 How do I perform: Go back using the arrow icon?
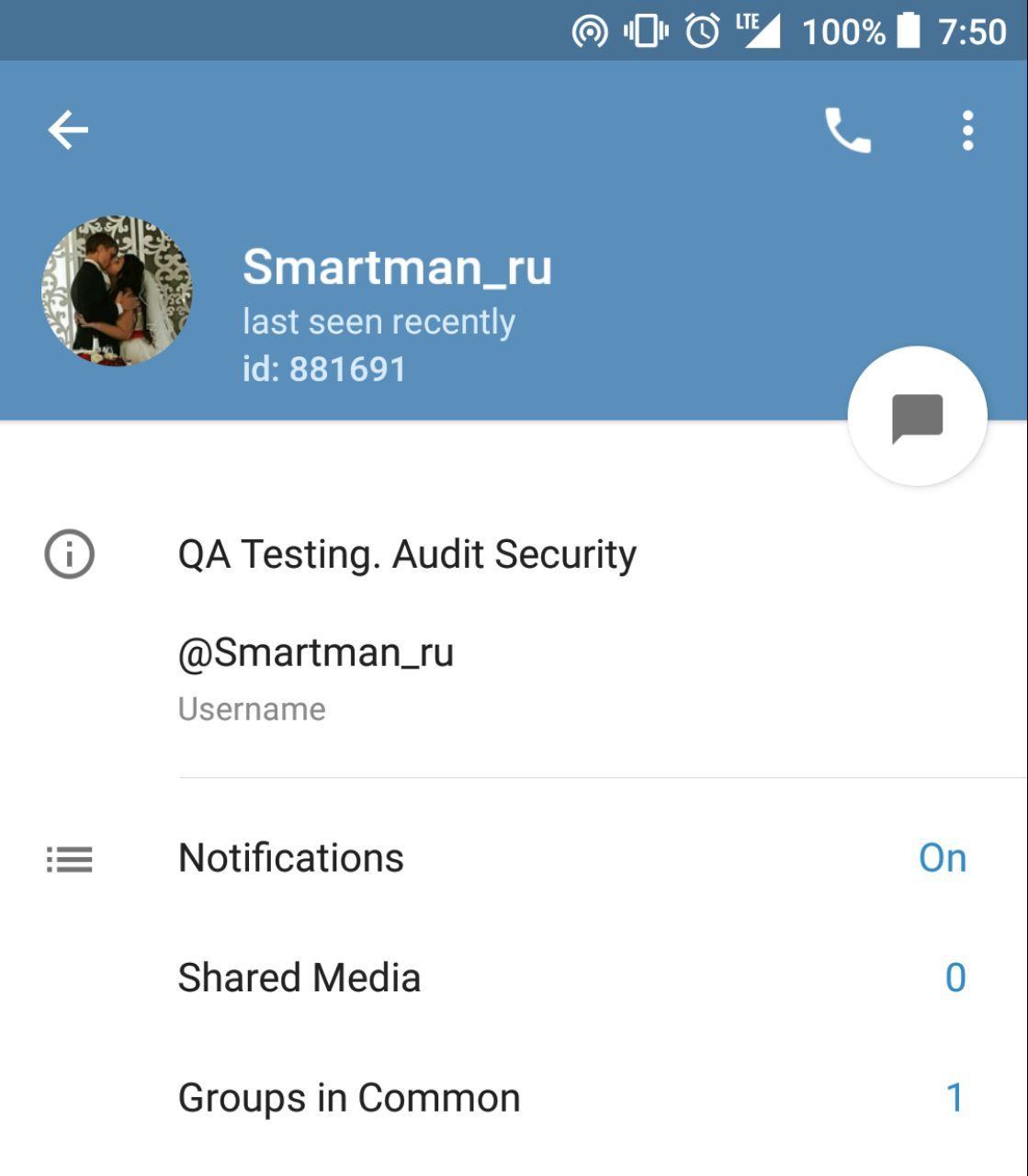point(68,130)
